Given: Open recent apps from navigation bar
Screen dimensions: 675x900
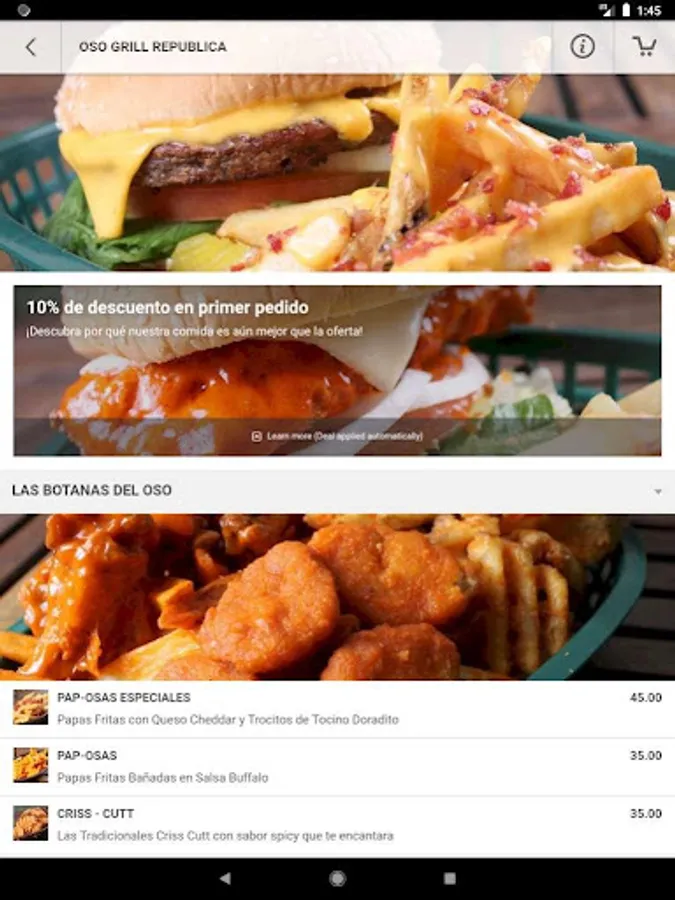Looking at the screenshot, I should [x=450, y=878].
